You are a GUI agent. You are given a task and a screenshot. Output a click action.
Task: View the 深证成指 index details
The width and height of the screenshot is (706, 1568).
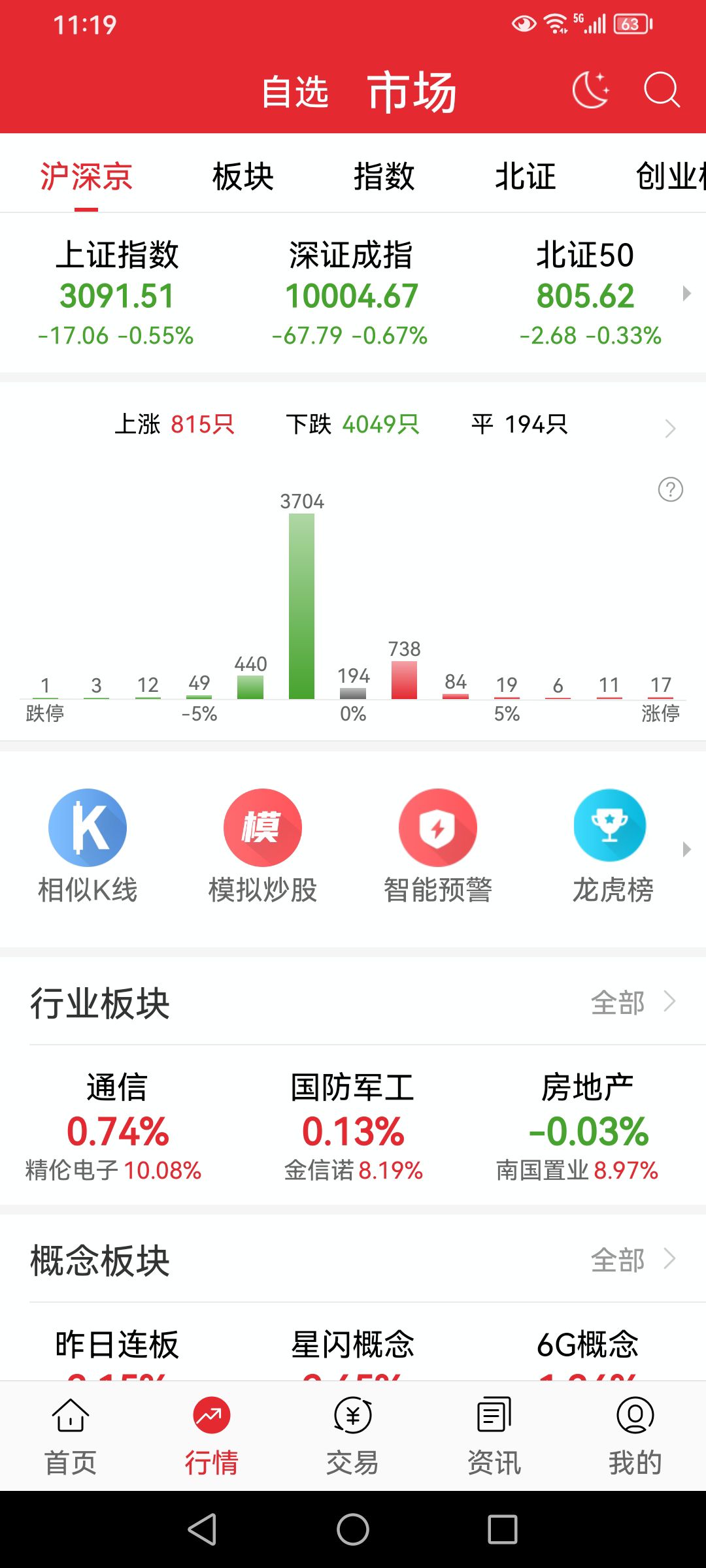pos(351,293)
